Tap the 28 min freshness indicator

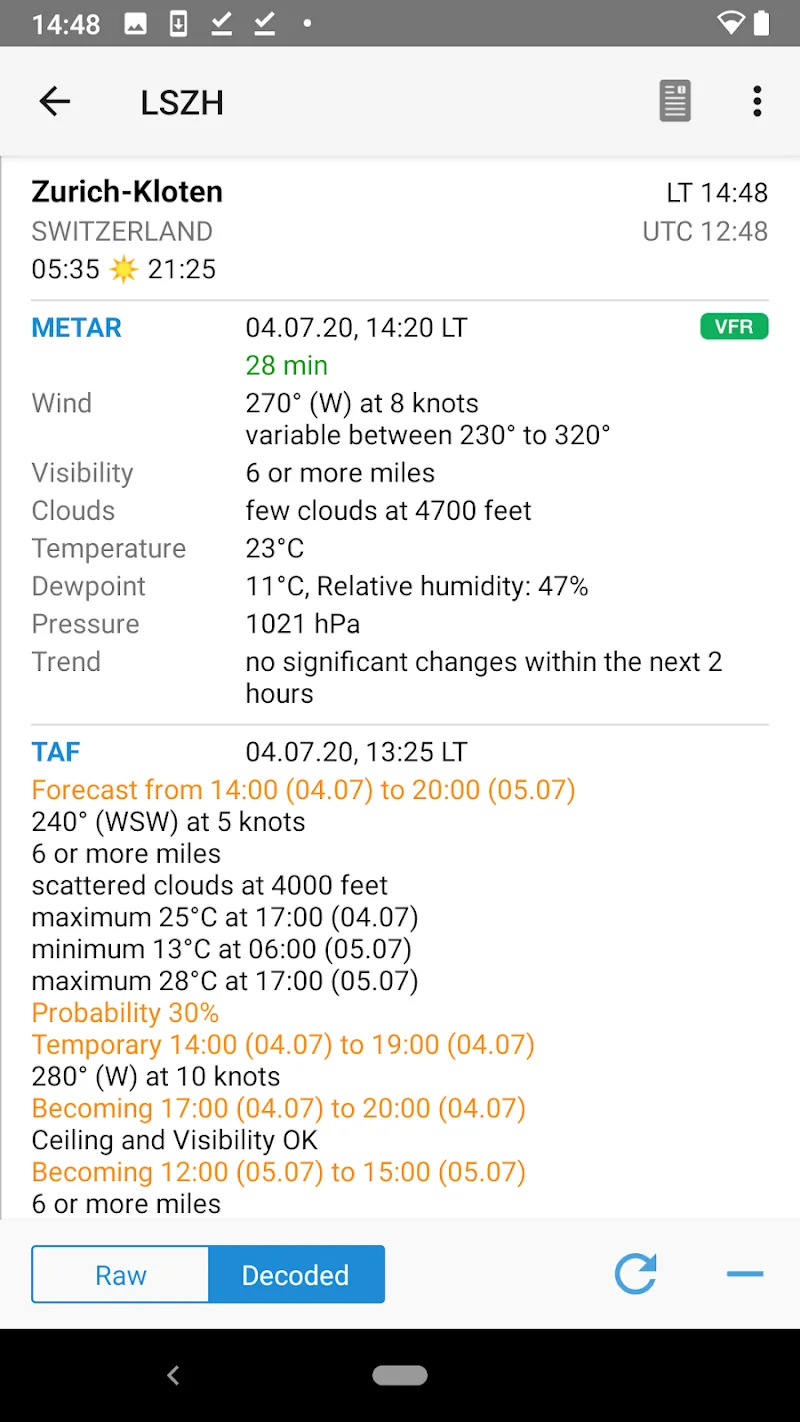(x=286, y=365)
